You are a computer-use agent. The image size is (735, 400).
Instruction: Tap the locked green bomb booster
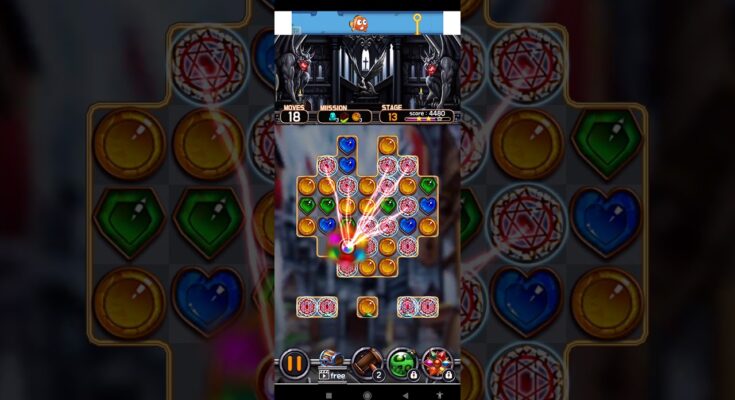tap(402, 363)
